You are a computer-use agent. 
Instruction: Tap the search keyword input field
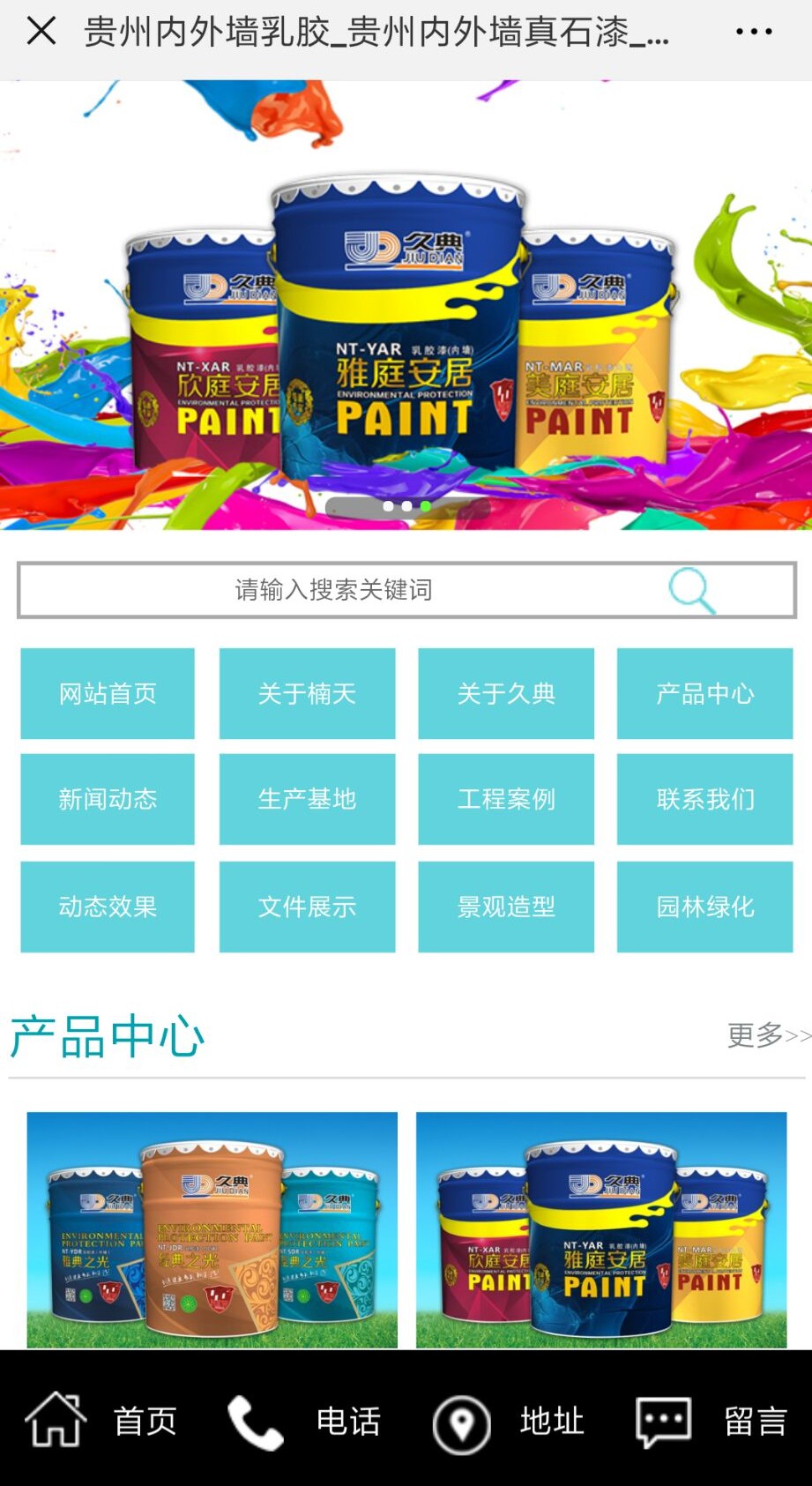tap(335, 590)
